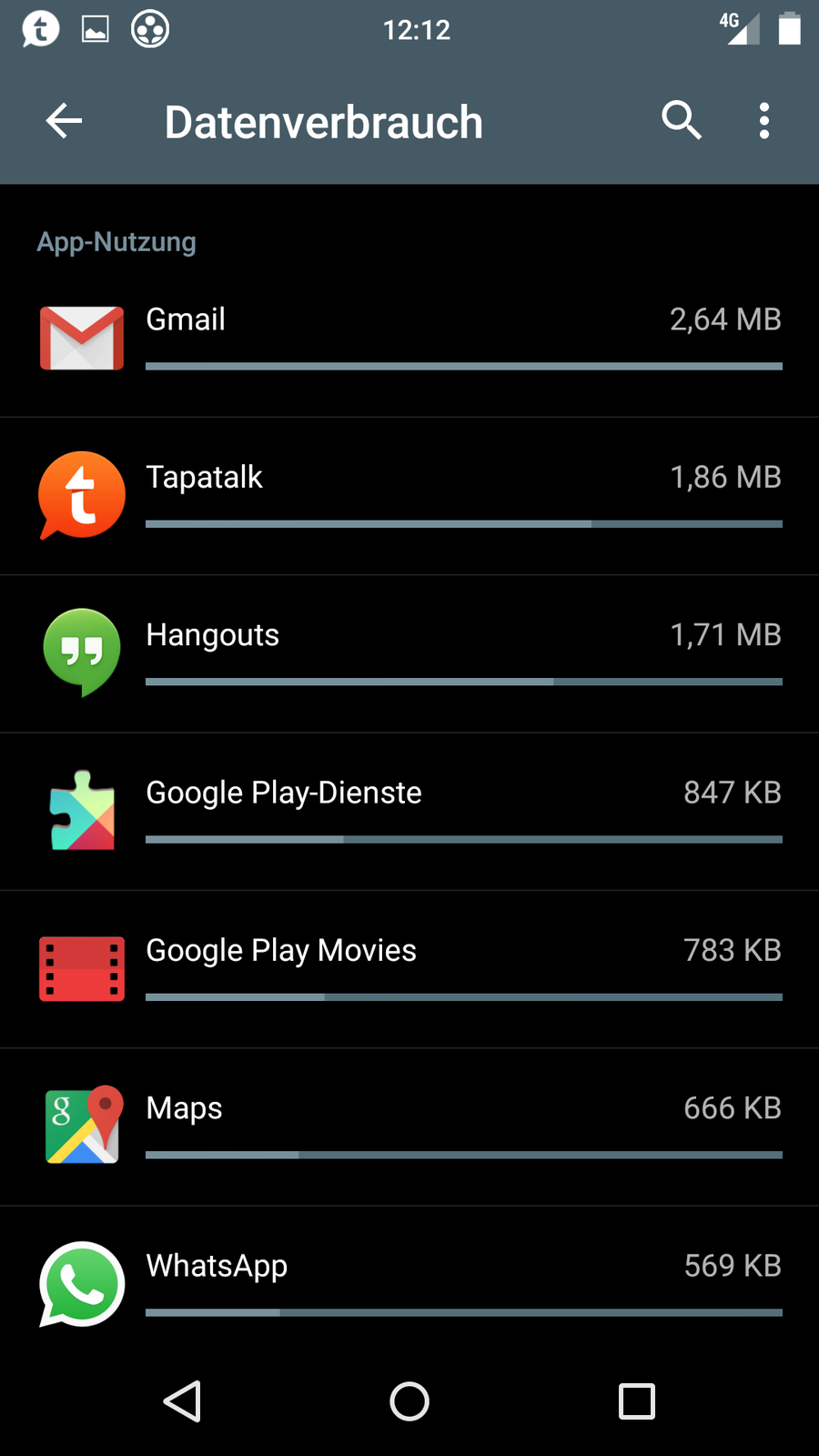Open search in Datenverbrauch
Viewport: 819px width, 1456px height.
click(x=681, y=121)
